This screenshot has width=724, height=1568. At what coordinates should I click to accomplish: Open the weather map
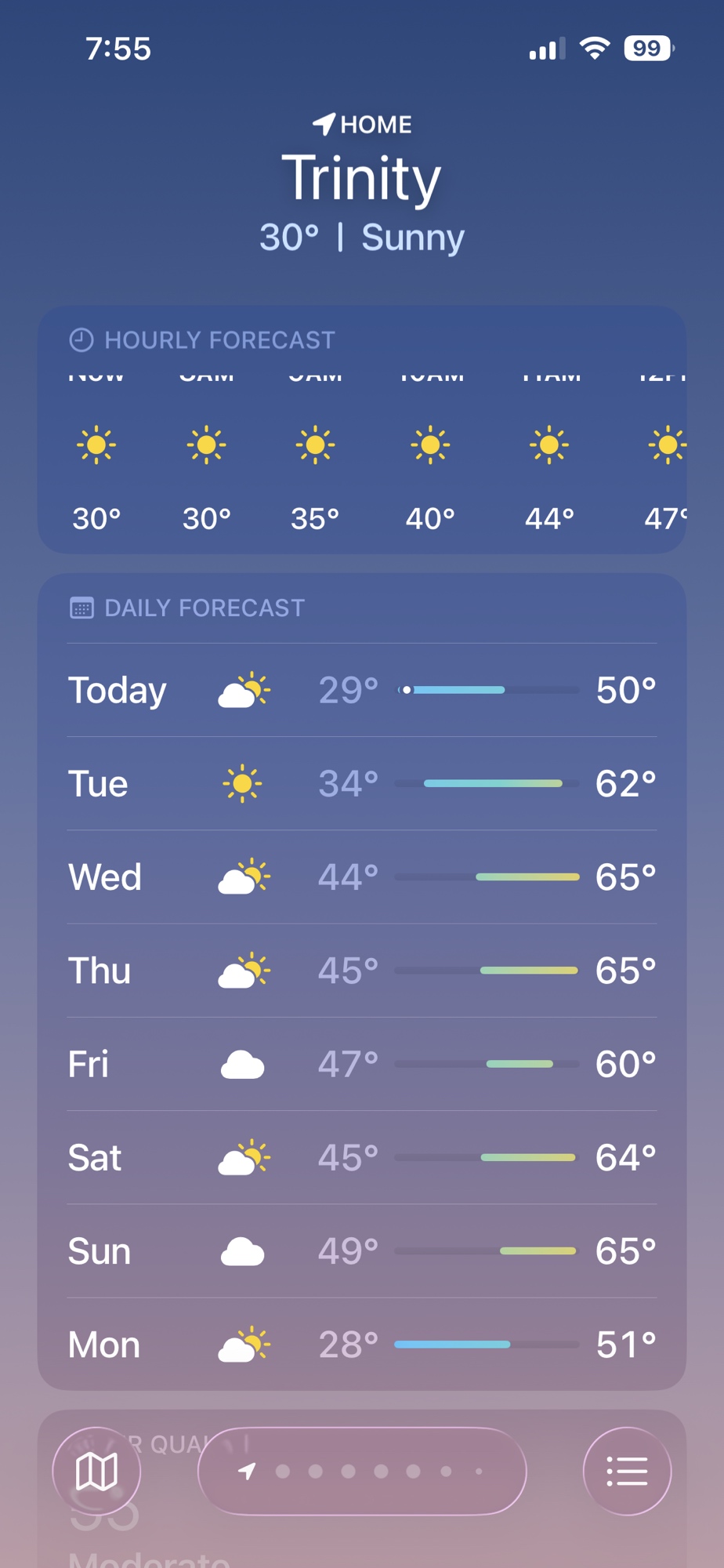96,1472
